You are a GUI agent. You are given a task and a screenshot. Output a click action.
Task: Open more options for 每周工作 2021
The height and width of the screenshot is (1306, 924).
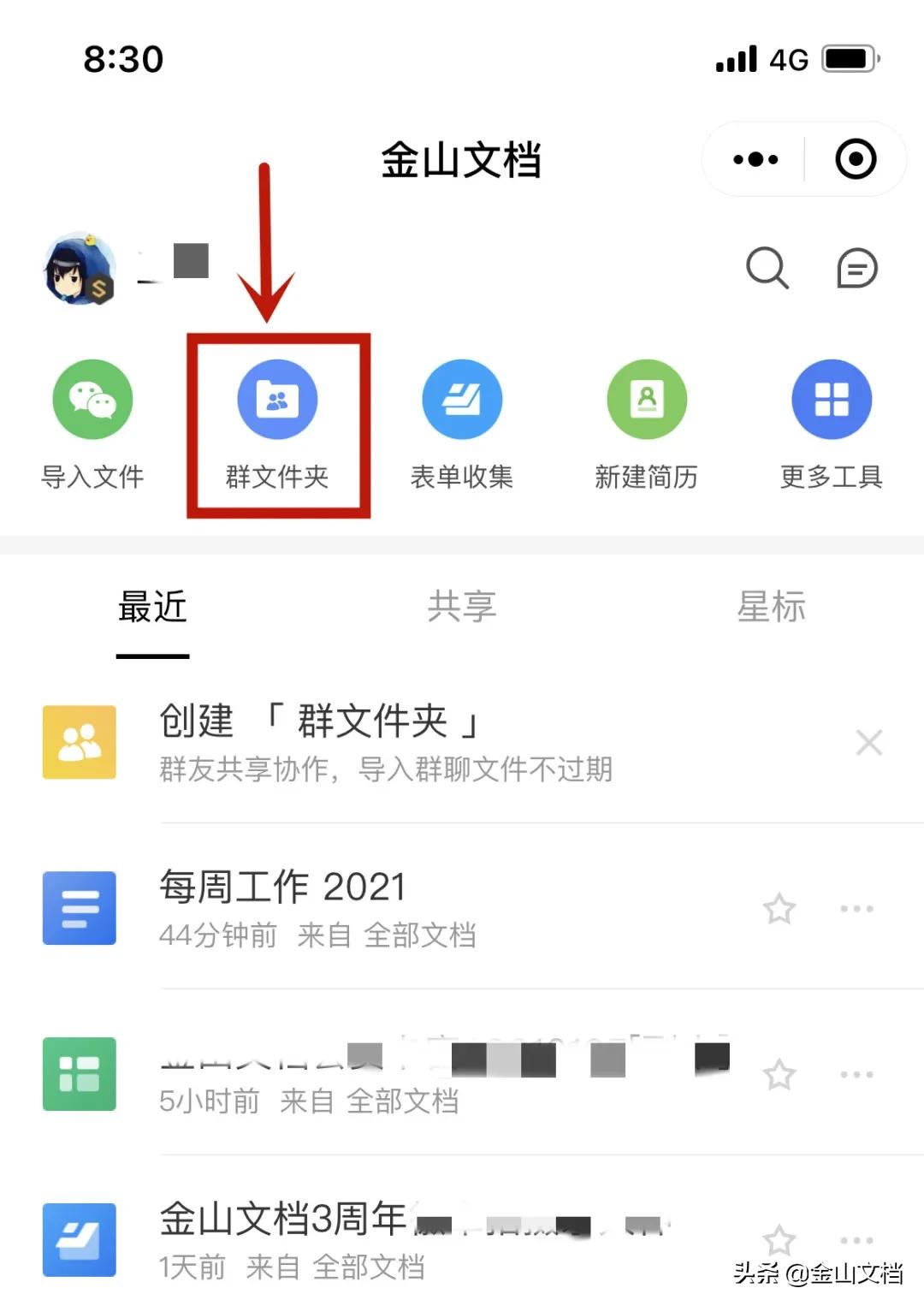click(x=856, y=910)
